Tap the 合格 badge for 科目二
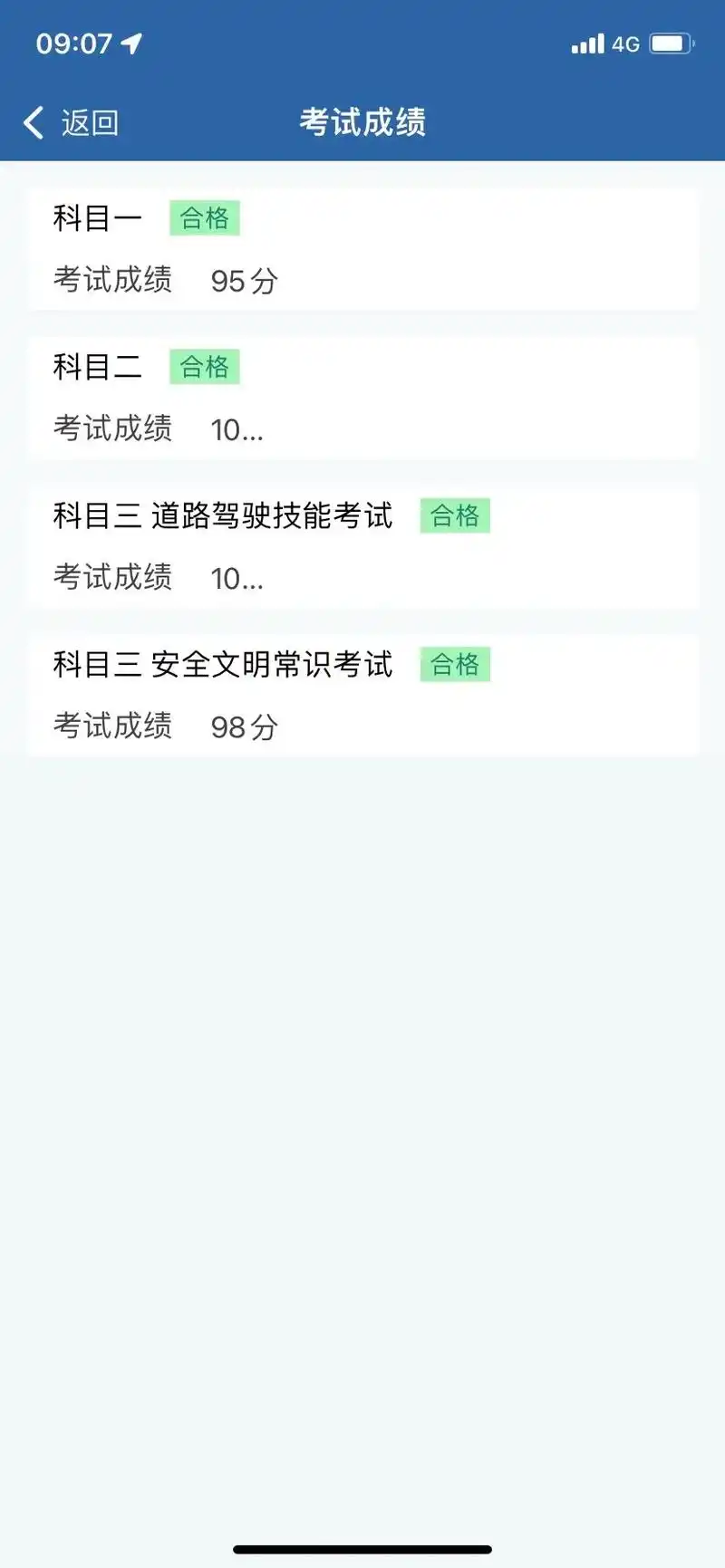The width and height of the screenshot is (725, 1568). coord(205,366)
